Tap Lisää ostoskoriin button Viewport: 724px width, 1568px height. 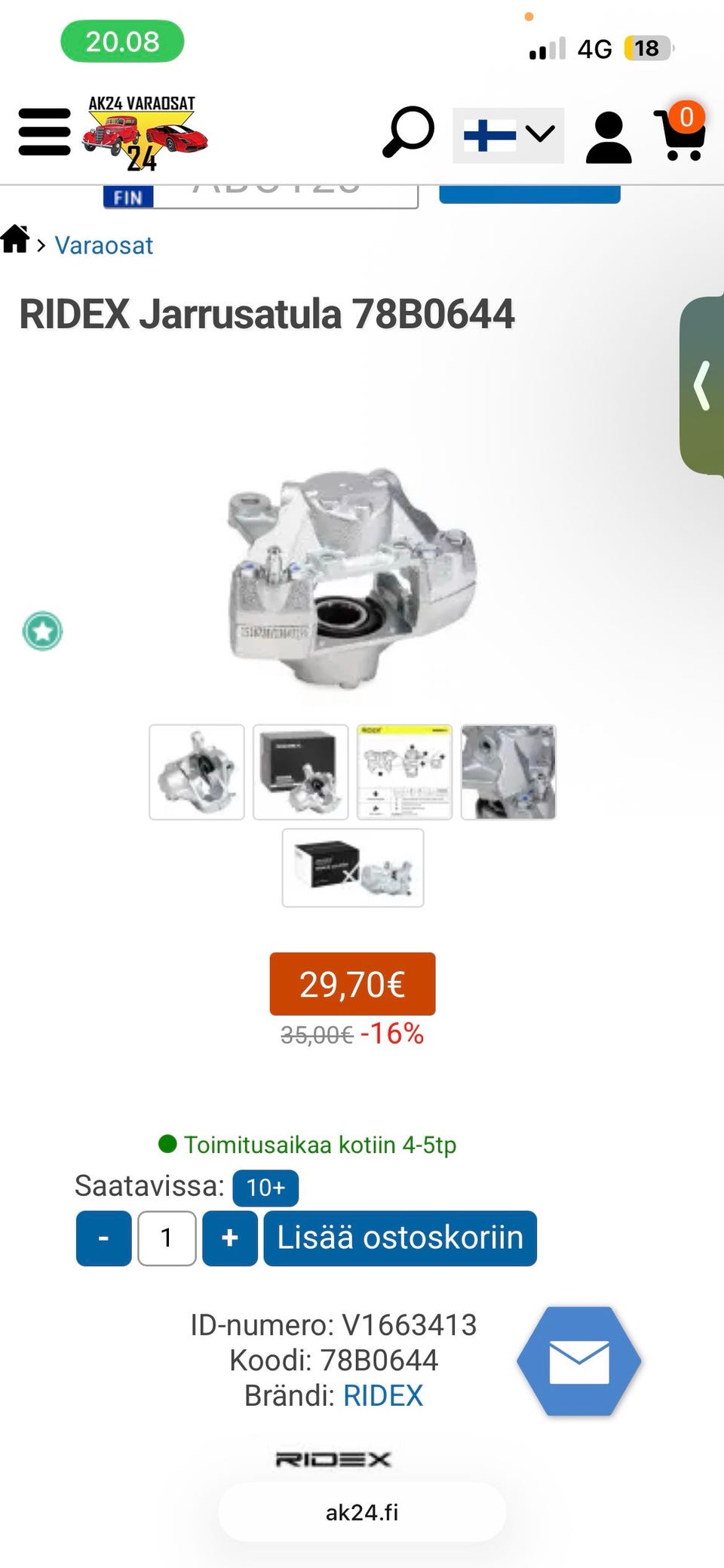pyautogui.click(x=400, y=1238)
